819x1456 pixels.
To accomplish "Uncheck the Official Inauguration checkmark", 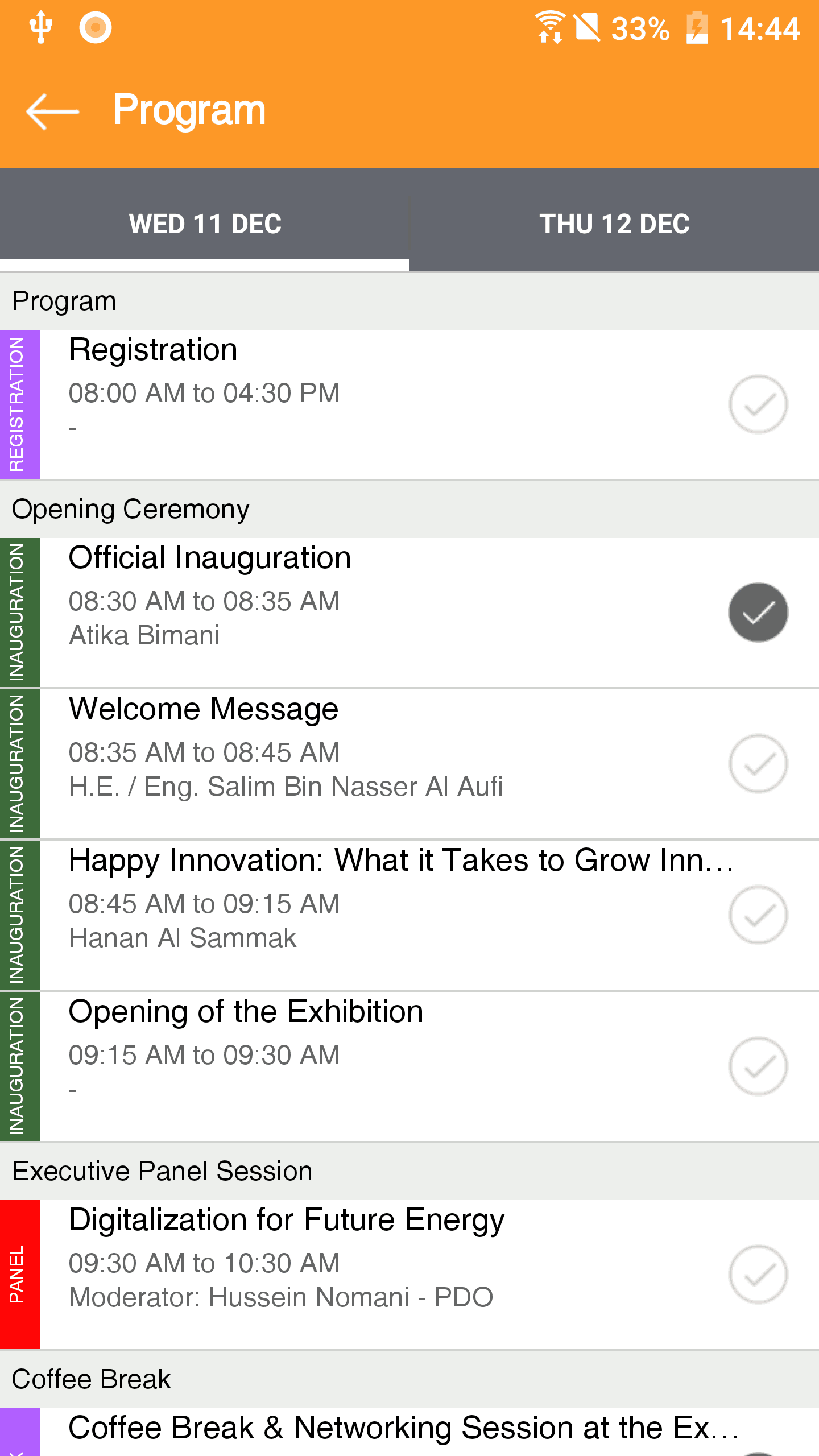I will 758,613.
